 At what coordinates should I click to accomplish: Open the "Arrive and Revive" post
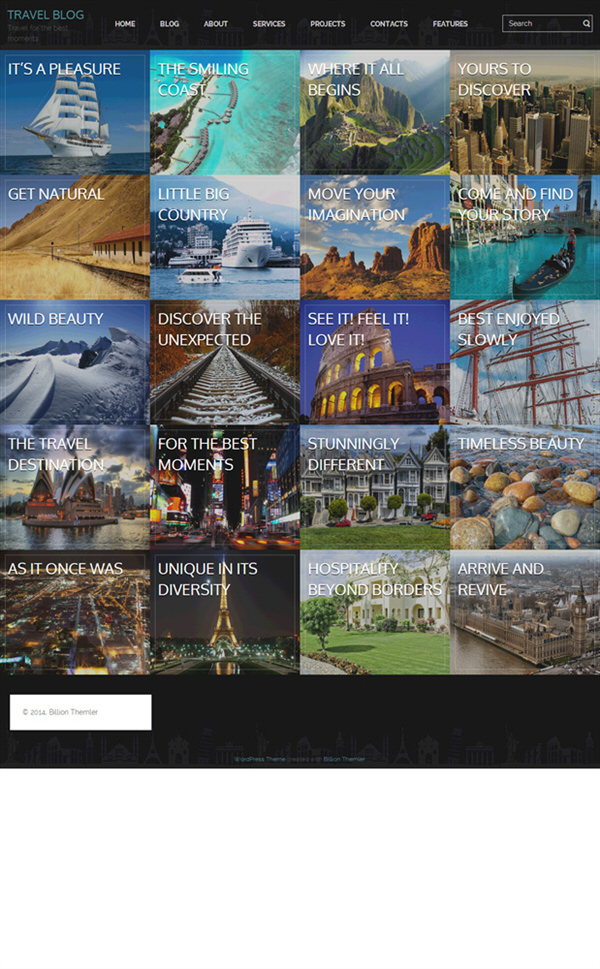click(x=525, y=612)
